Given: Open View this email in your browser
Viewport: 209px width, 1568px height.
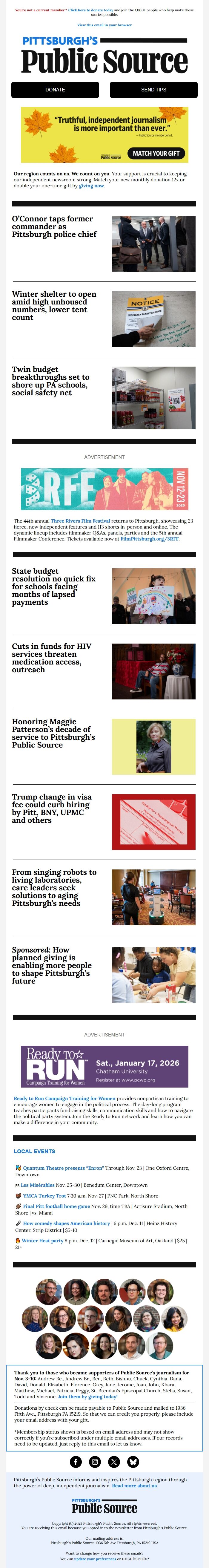Looking at the screenshot, I should coord(104,25).
